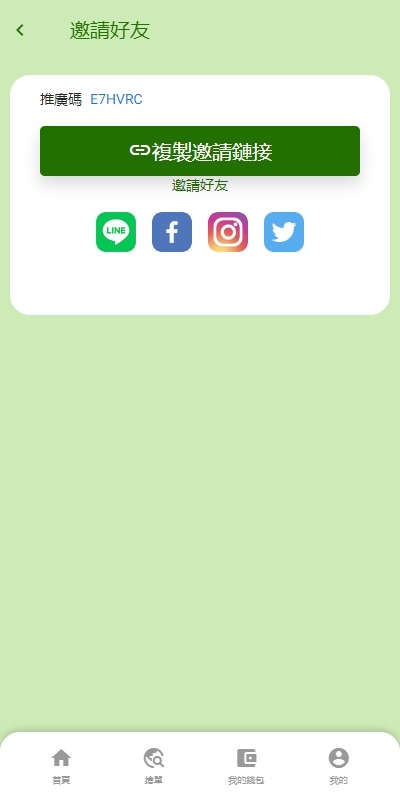The image size is (400, 800).
Task: Share invite via Instagram icon
Action: [x=228, y=232]
